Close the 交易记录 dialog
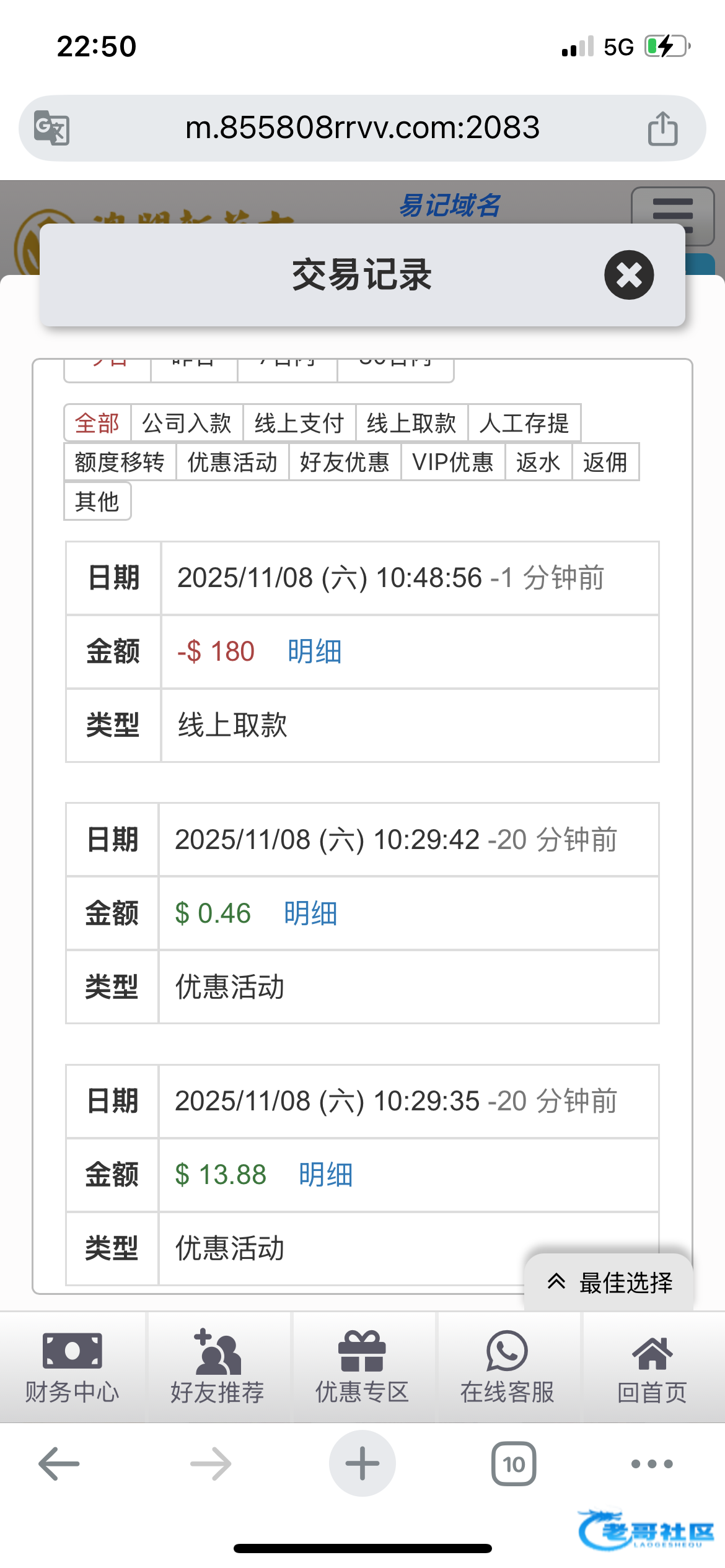This screenshot has width=725, height=1568. (x=629, y=275)
